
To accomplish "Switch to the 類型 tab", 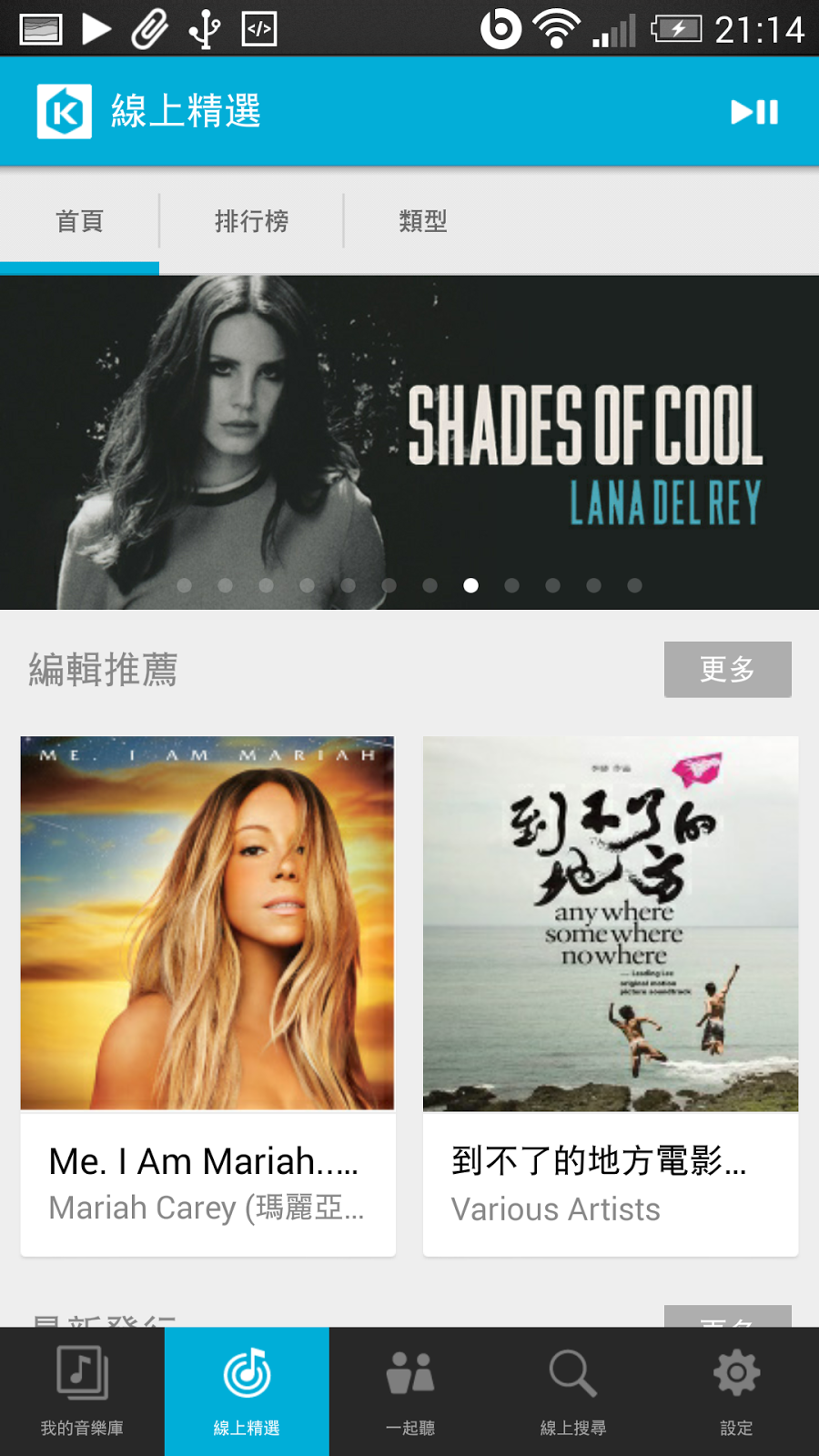I will point(423,221).
